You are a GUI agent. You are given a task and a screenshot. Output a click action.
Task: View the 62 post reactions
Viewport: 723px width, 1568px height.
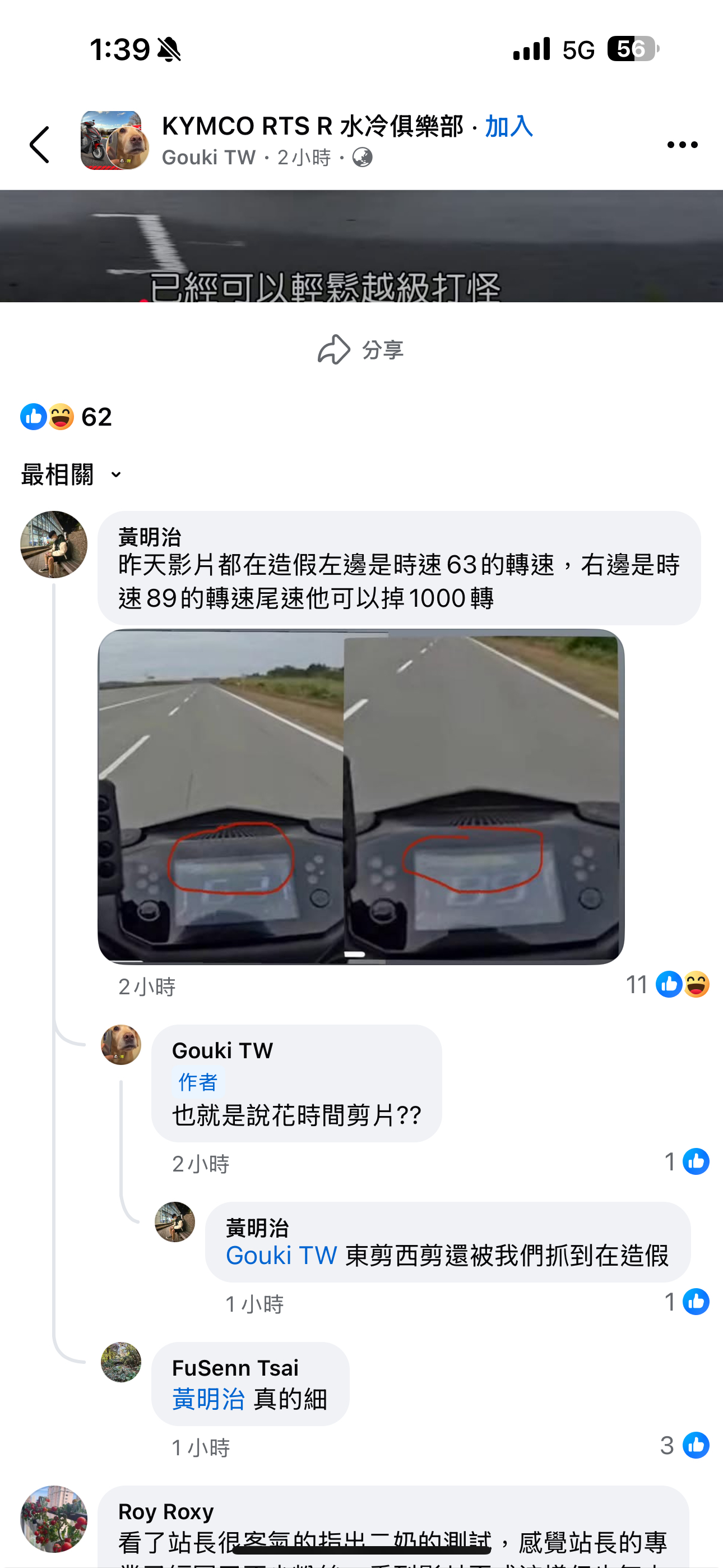(x=66, y=417)
